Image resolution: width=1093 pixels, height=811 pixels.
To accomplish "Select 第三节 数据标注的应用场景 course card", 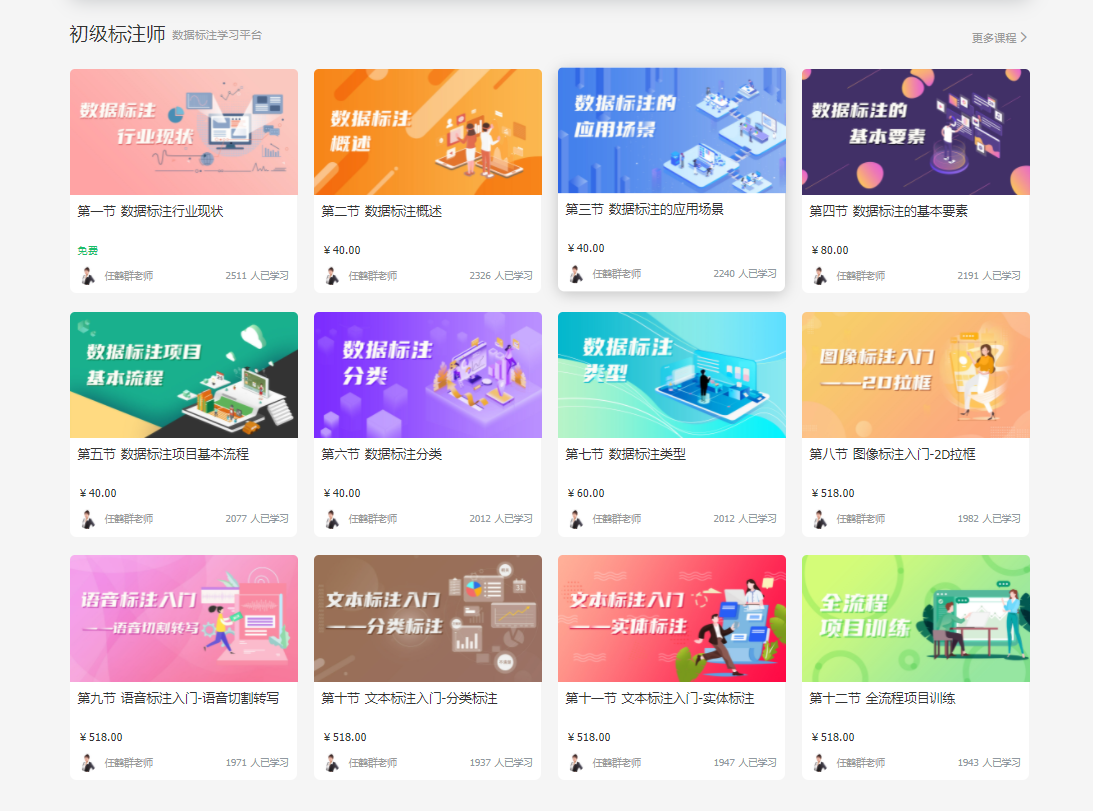I will 671,131.
